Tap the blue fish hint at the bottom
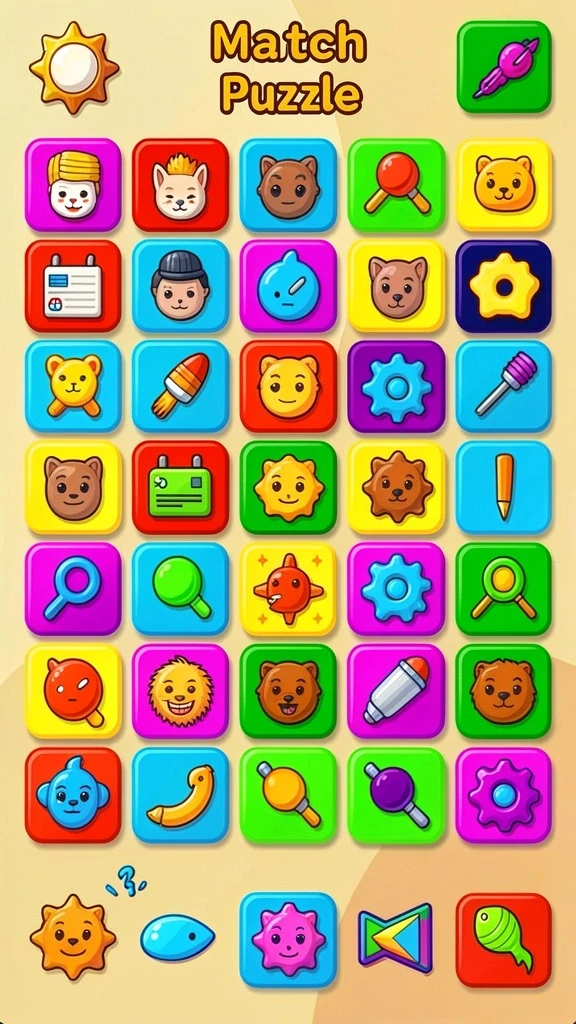The image size is (576, 1024). [177, 938]
